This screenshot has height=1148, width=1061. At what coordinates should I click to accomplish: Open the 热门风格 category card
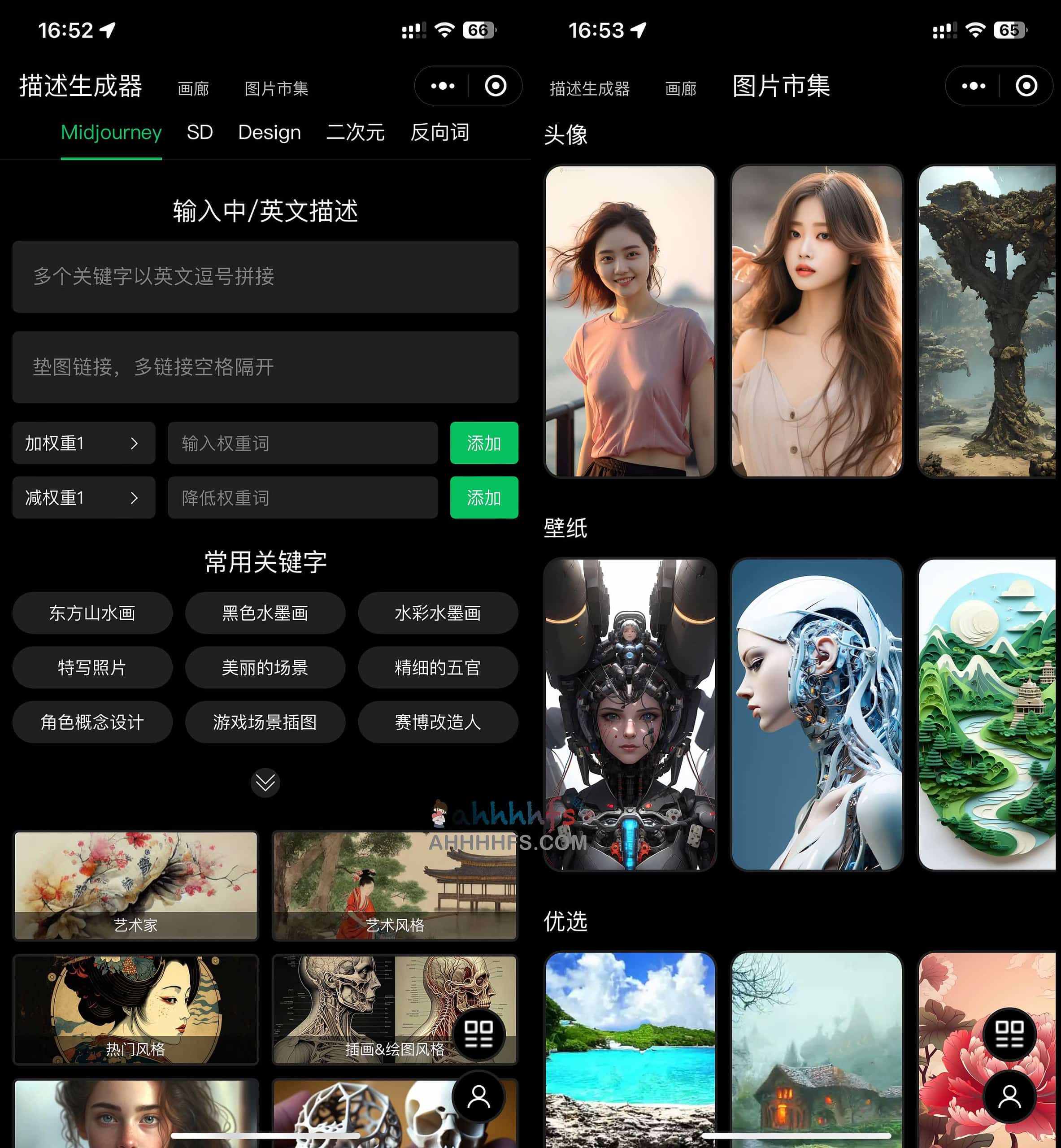(135, 1009)
